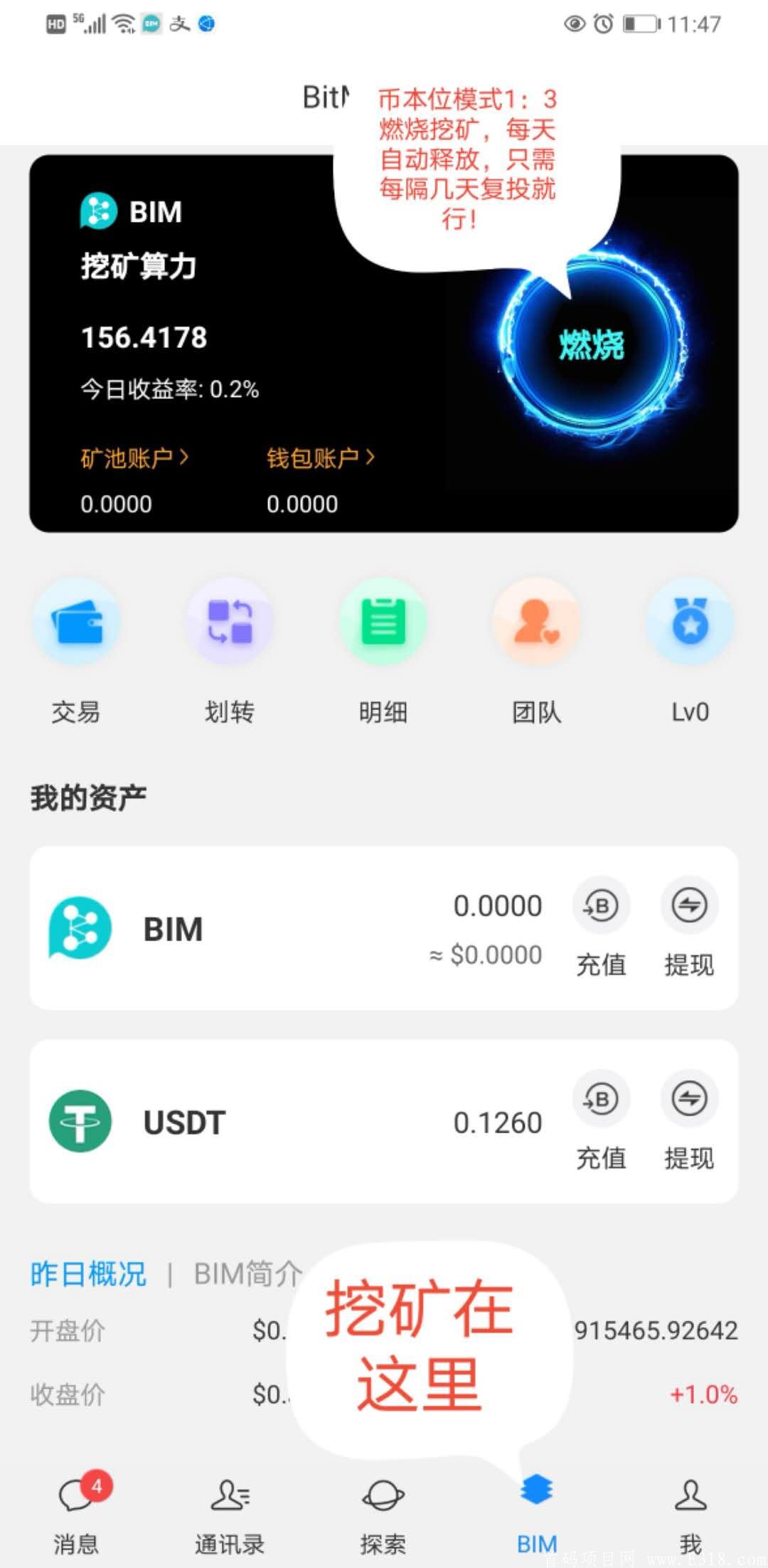Tap the 充值 deposit icon for BIM

click(602, 906)
